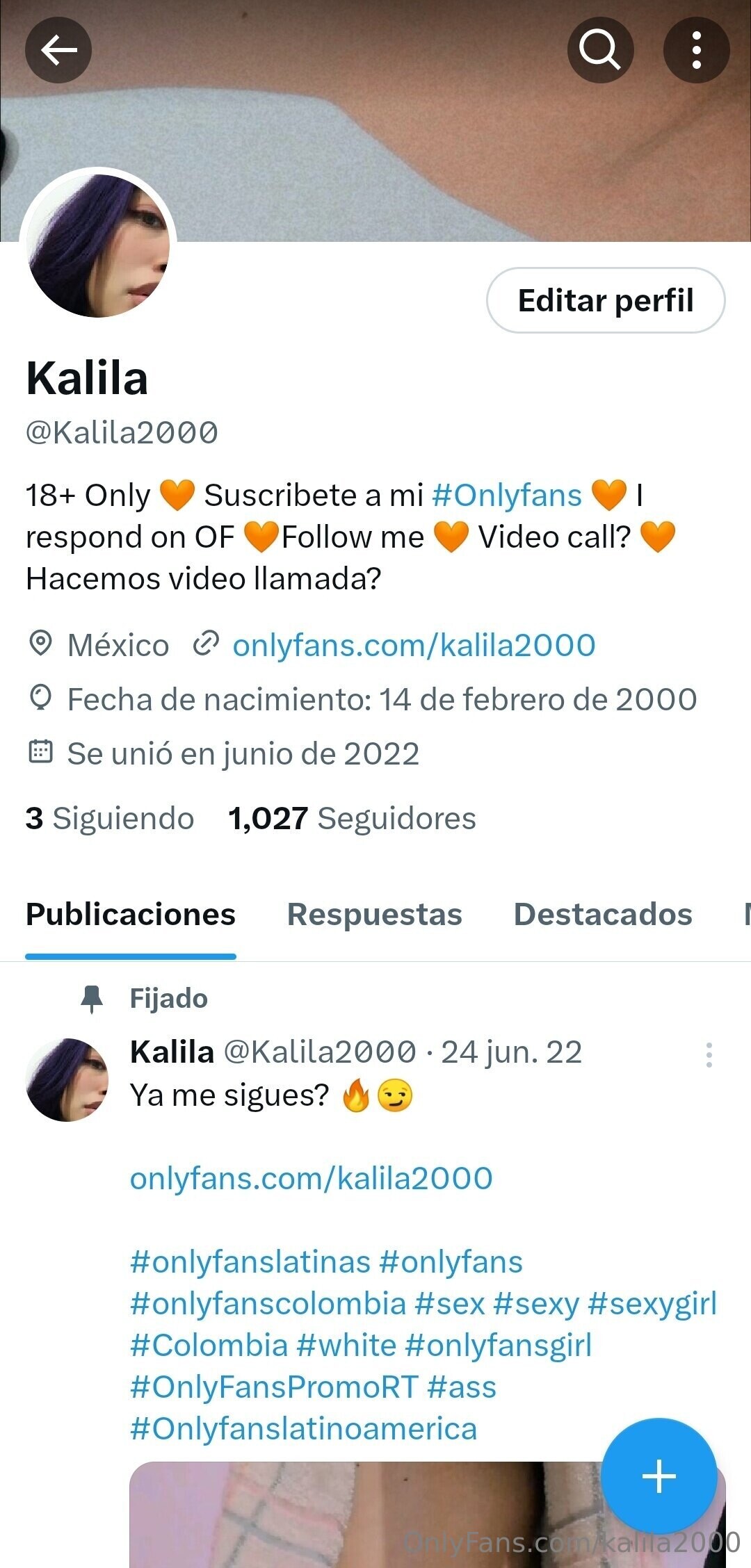Switch to the Destacados tab

point(602,914)
